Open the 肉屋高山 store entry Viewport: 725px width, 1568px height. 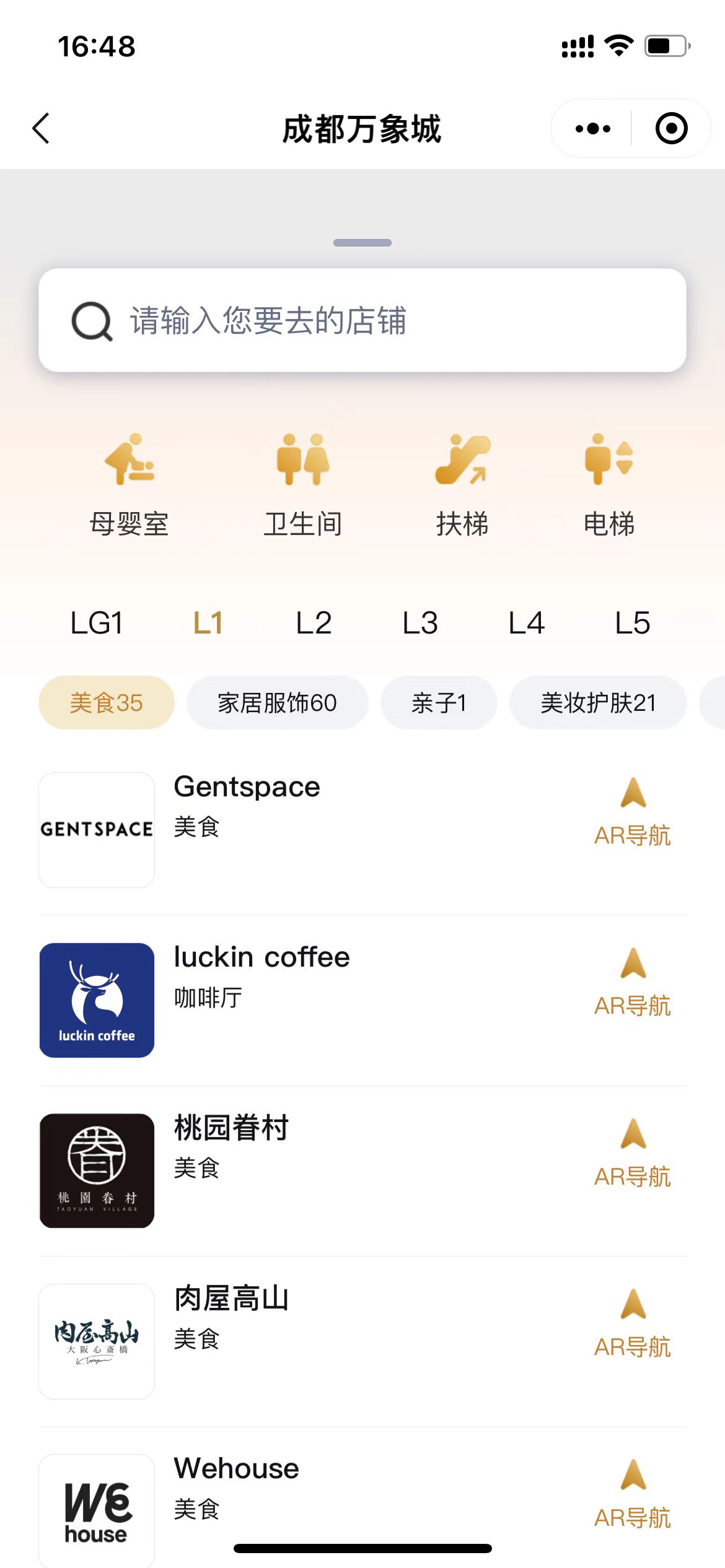(232, 1299)
